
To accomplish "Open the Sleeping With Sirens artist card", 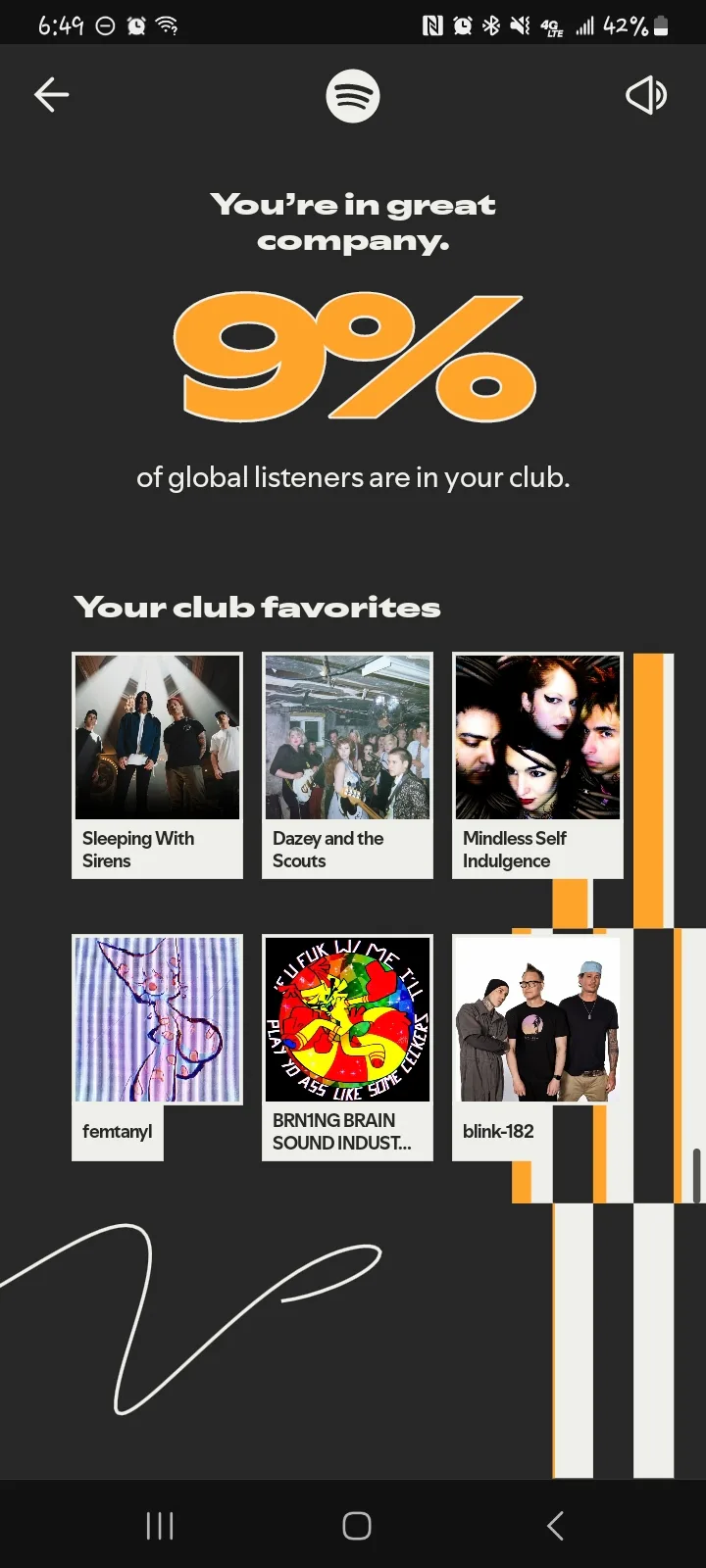I will click(157, 764).
